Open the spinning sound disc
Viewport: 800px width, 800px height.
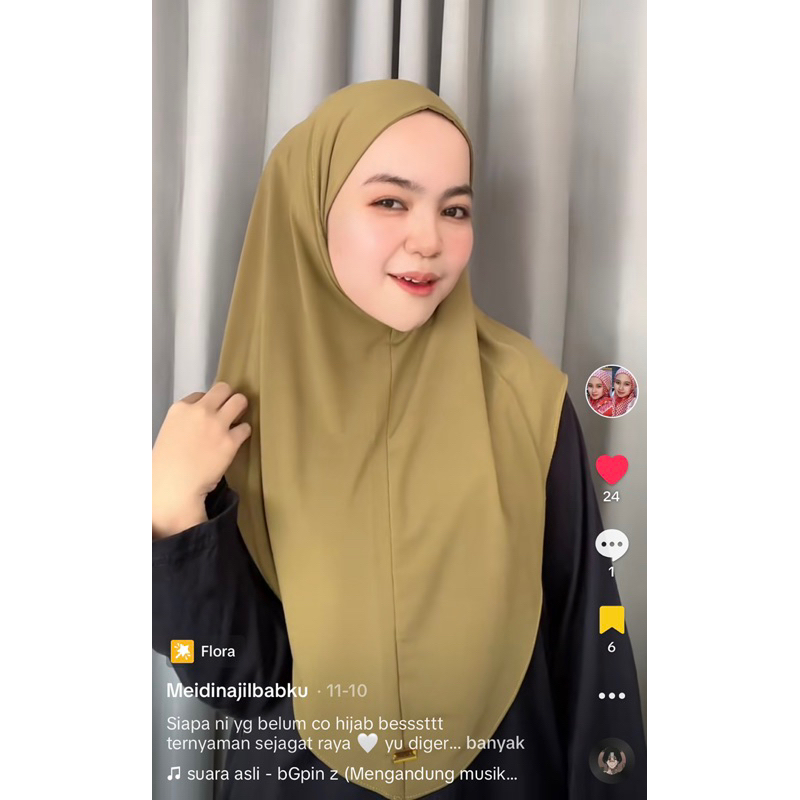[611, 760]
